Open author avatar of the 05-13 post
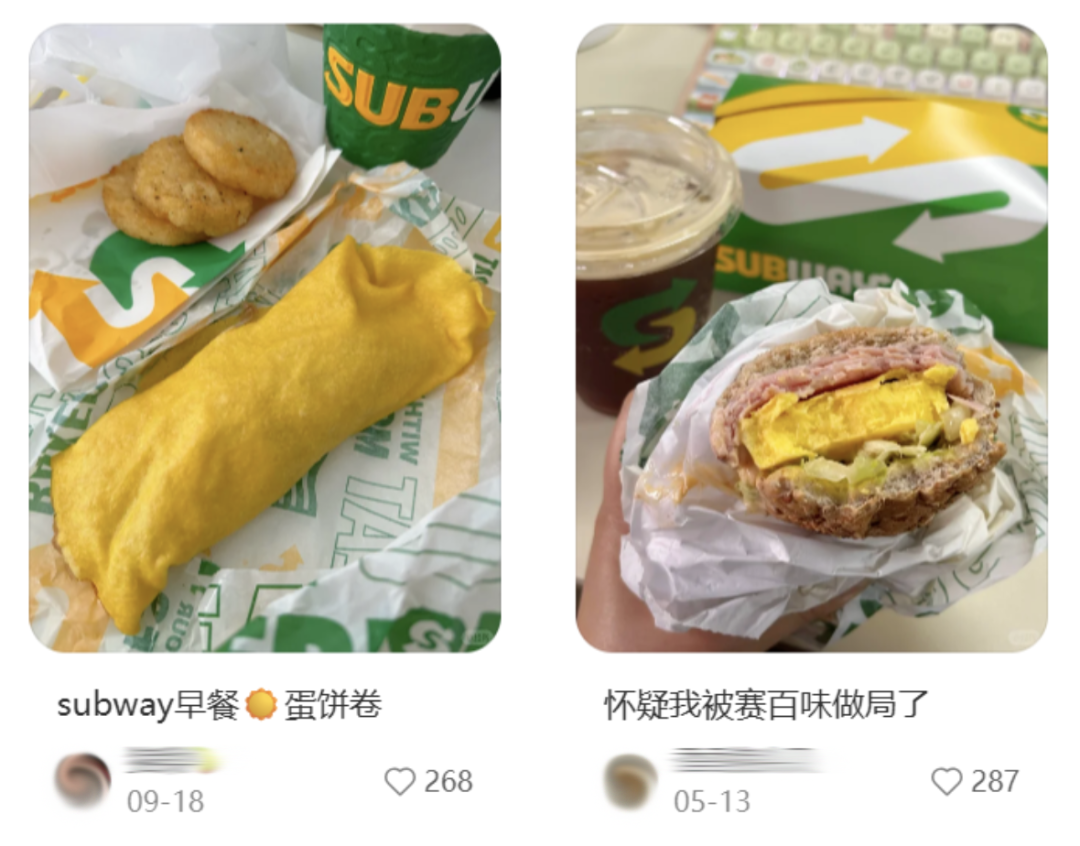Image resolution: width=1080 pixels, height=846 pixels. tap(631, 781)
